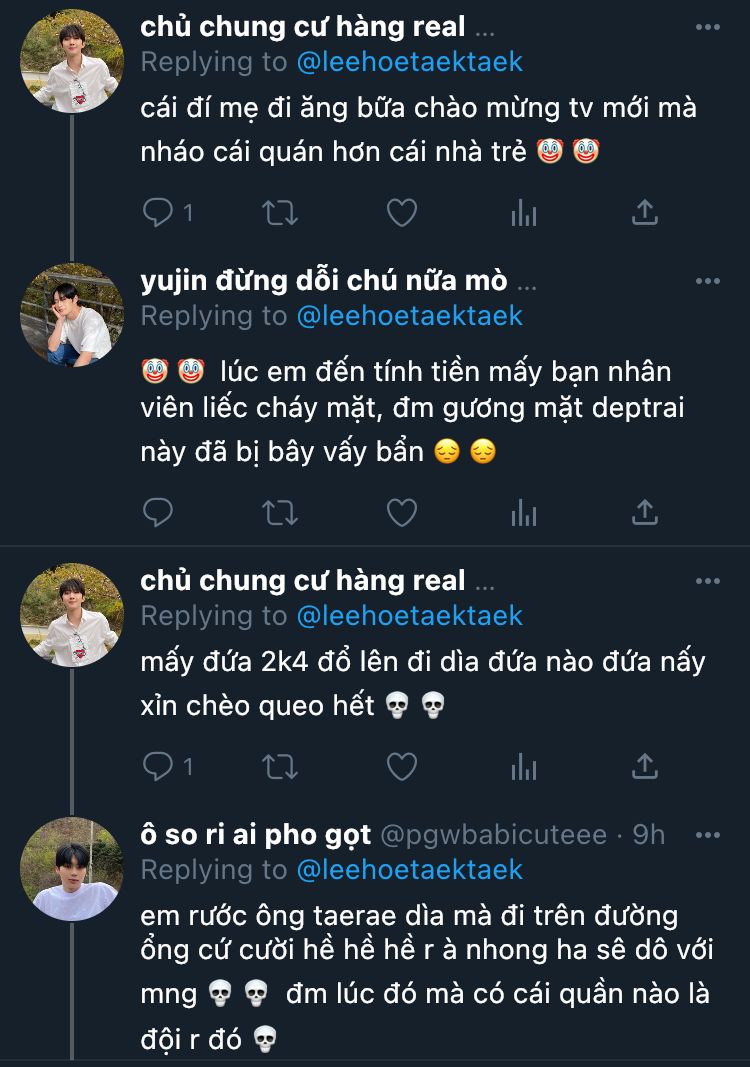Reply to the "mấy đứa 2k4" tweet

pos(158,767)
